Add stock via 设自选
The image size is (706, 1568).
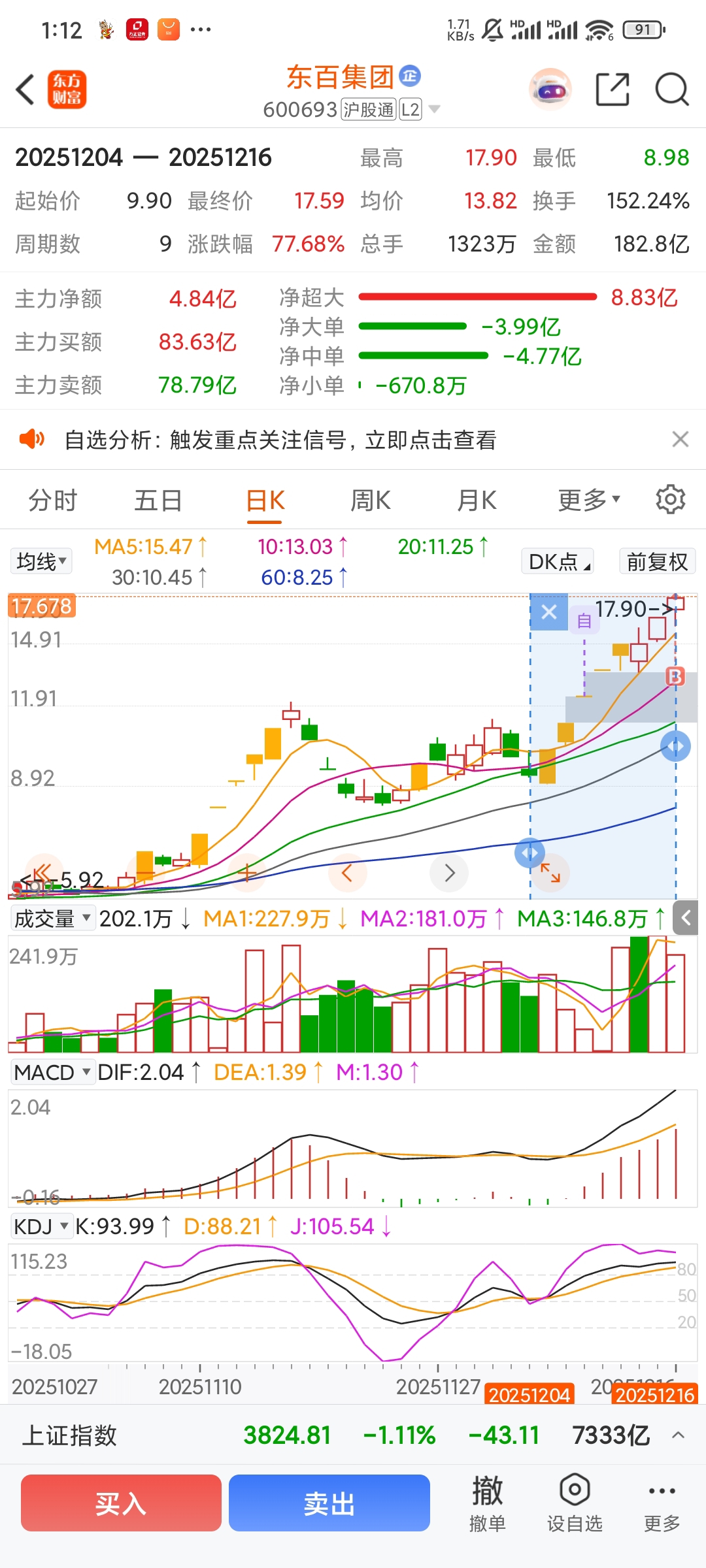(x=575, y=1503)
